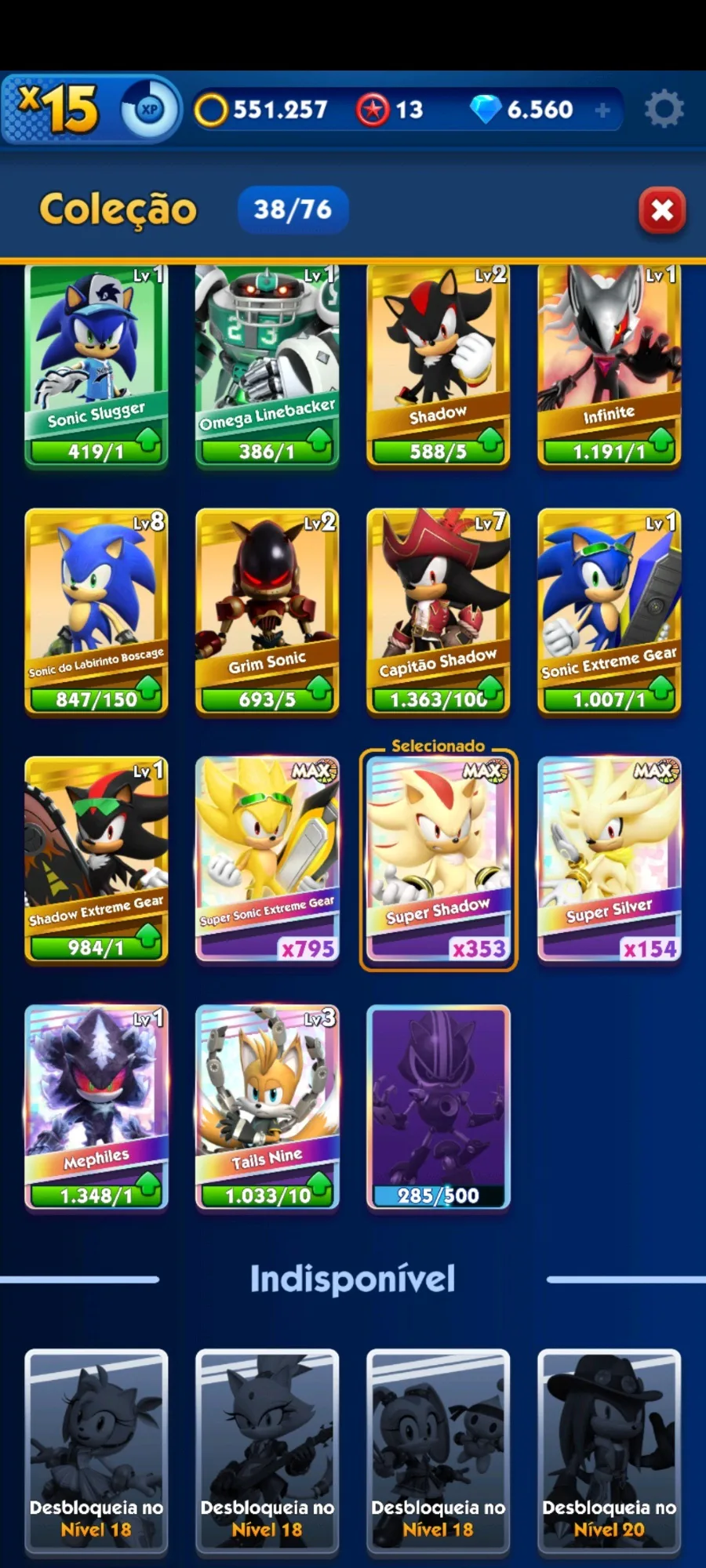Open the locked 285/500 character card

click(x=438, y=1105)
